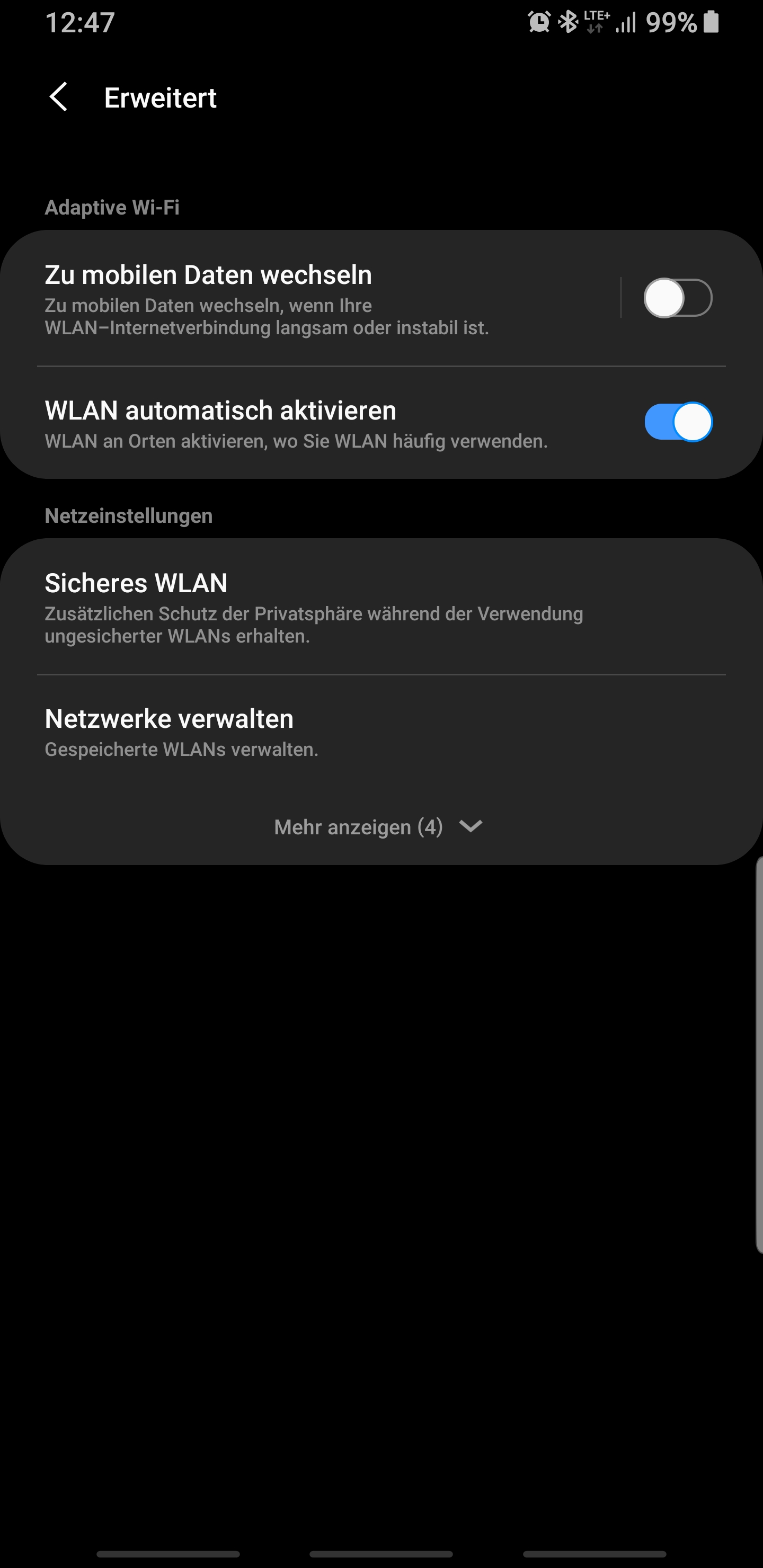This screenshot has height=1568, width=763.
Task: Click the Bluetooth icon in status bar
Action: click(x=566, y=23)
